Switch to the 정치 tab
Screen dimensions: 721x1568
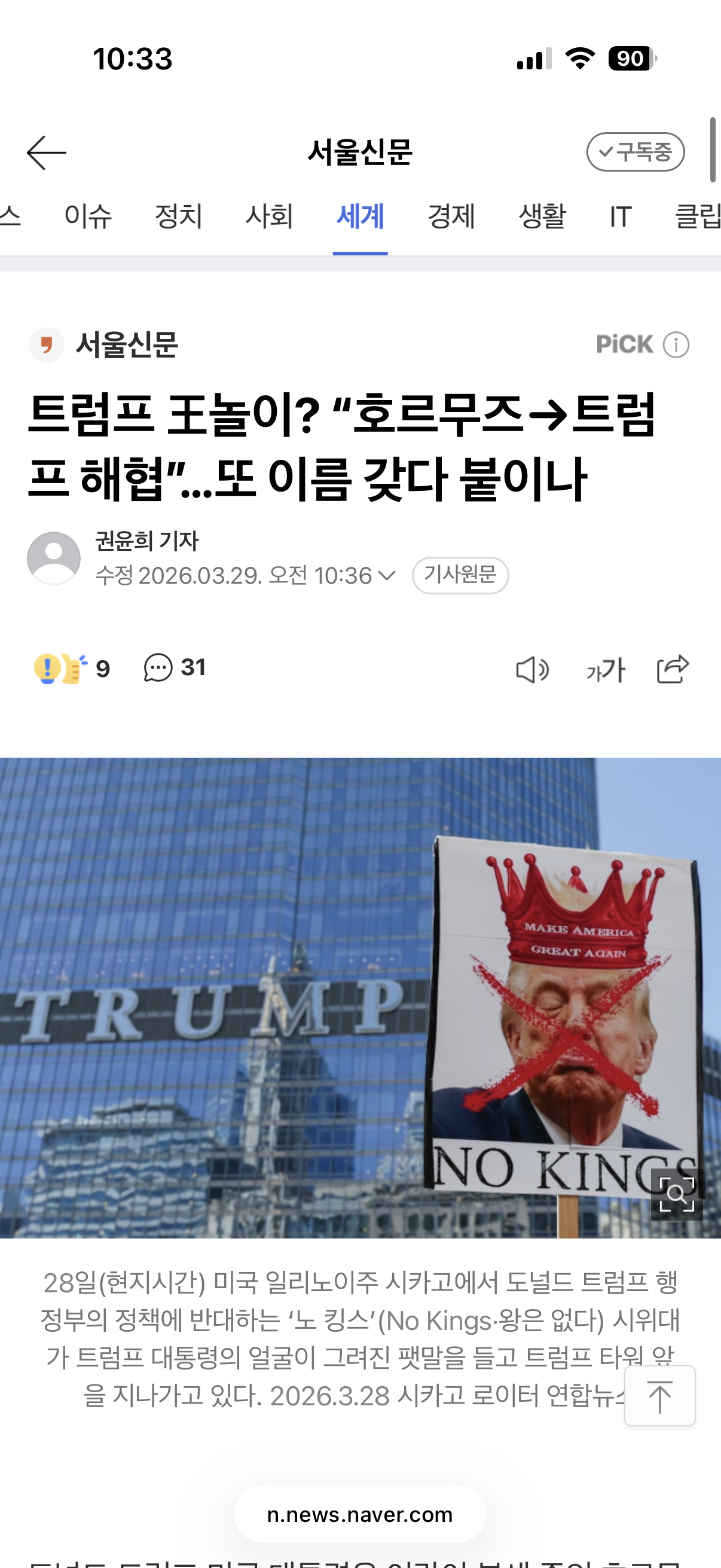[178, 216]
